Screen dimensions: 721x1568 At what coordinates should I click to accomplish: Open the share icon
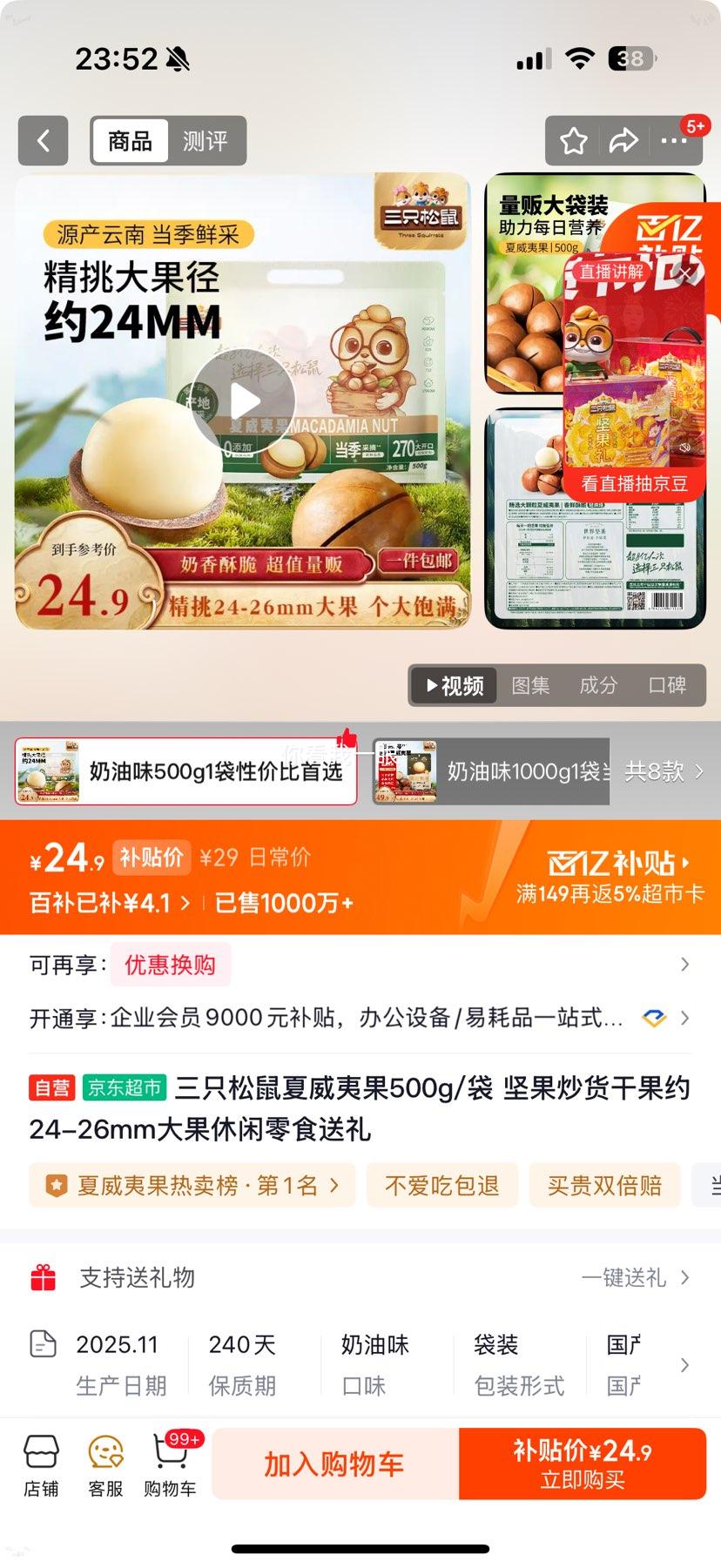(624, 140)
